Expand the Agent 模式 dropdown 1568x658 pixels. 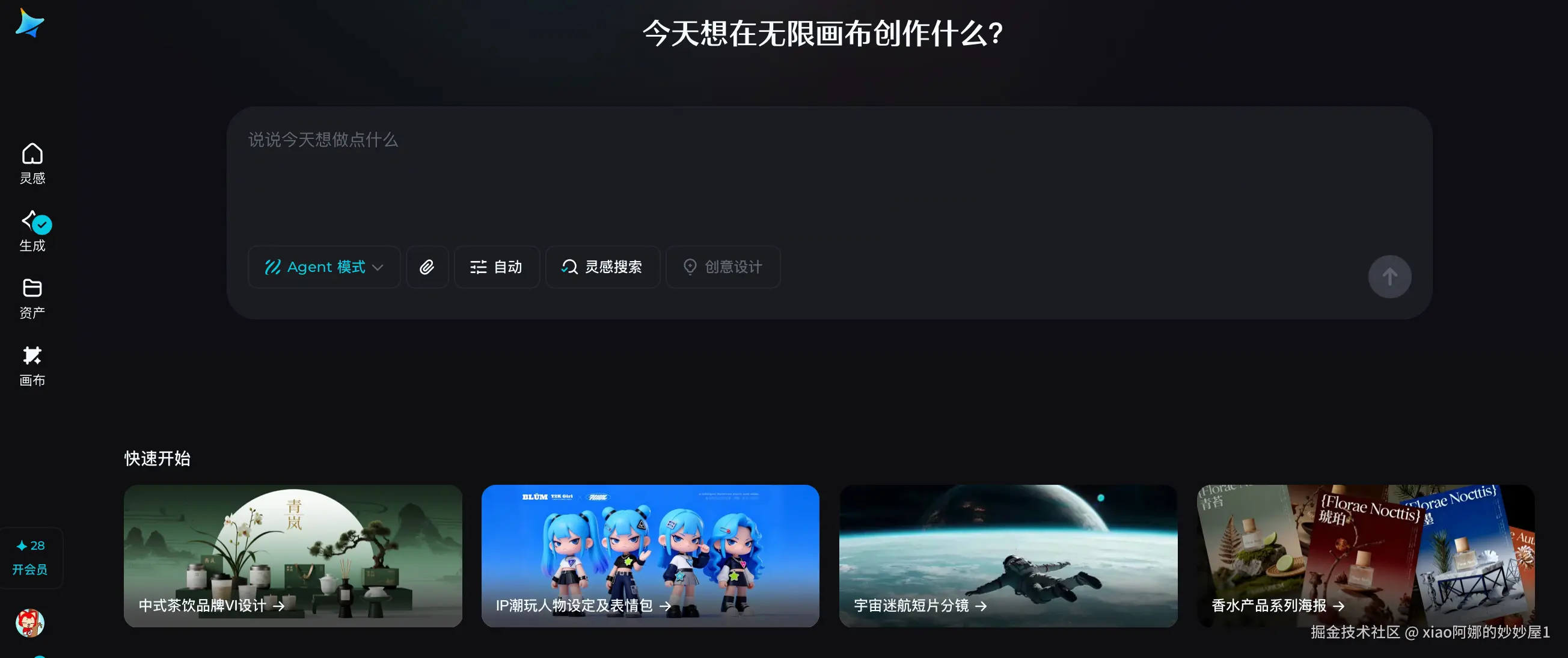[x=324, y=266]
